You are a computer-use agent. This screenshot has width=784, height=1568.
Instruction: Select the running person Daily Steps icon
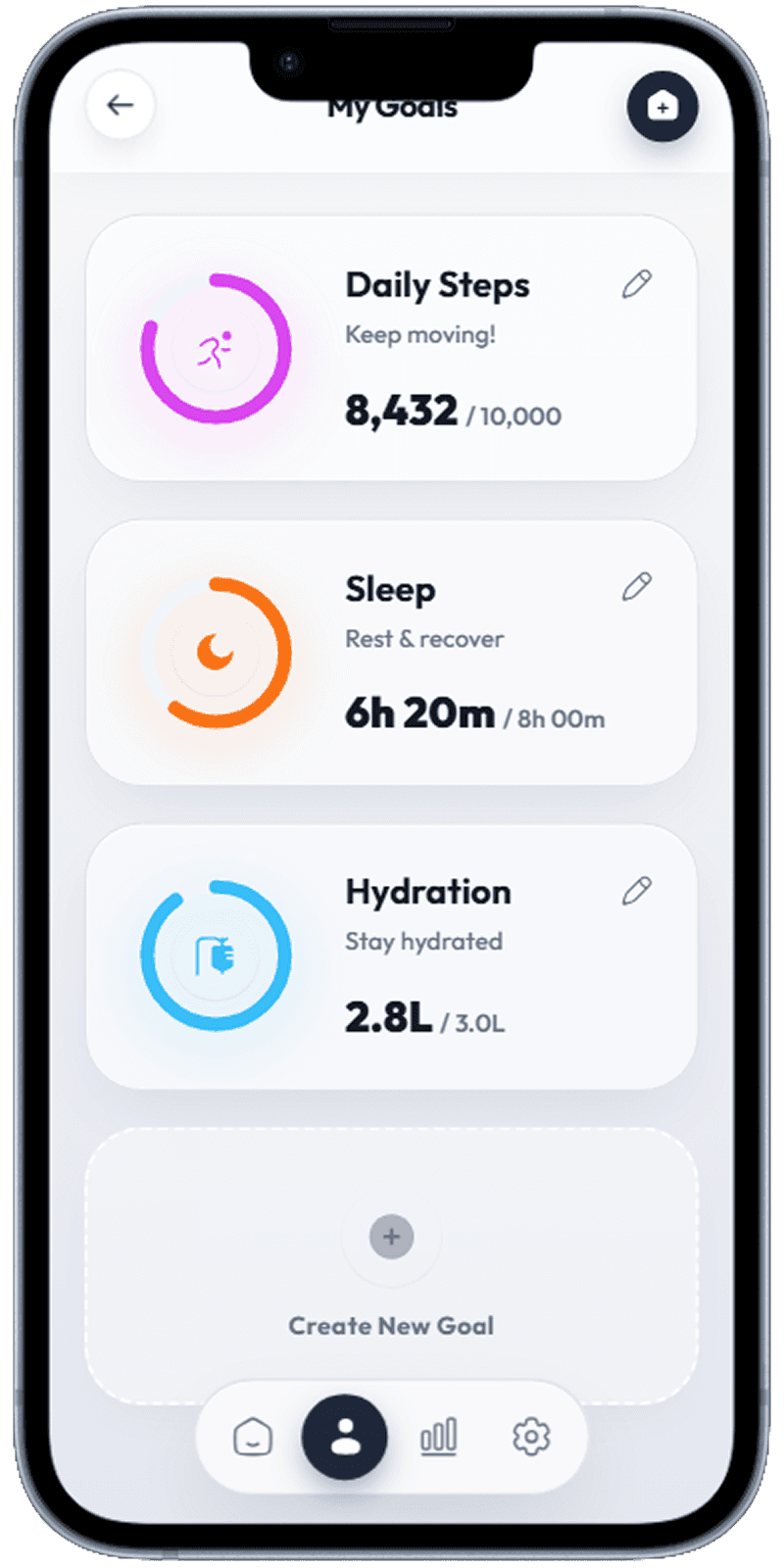(x=214, y=348)
